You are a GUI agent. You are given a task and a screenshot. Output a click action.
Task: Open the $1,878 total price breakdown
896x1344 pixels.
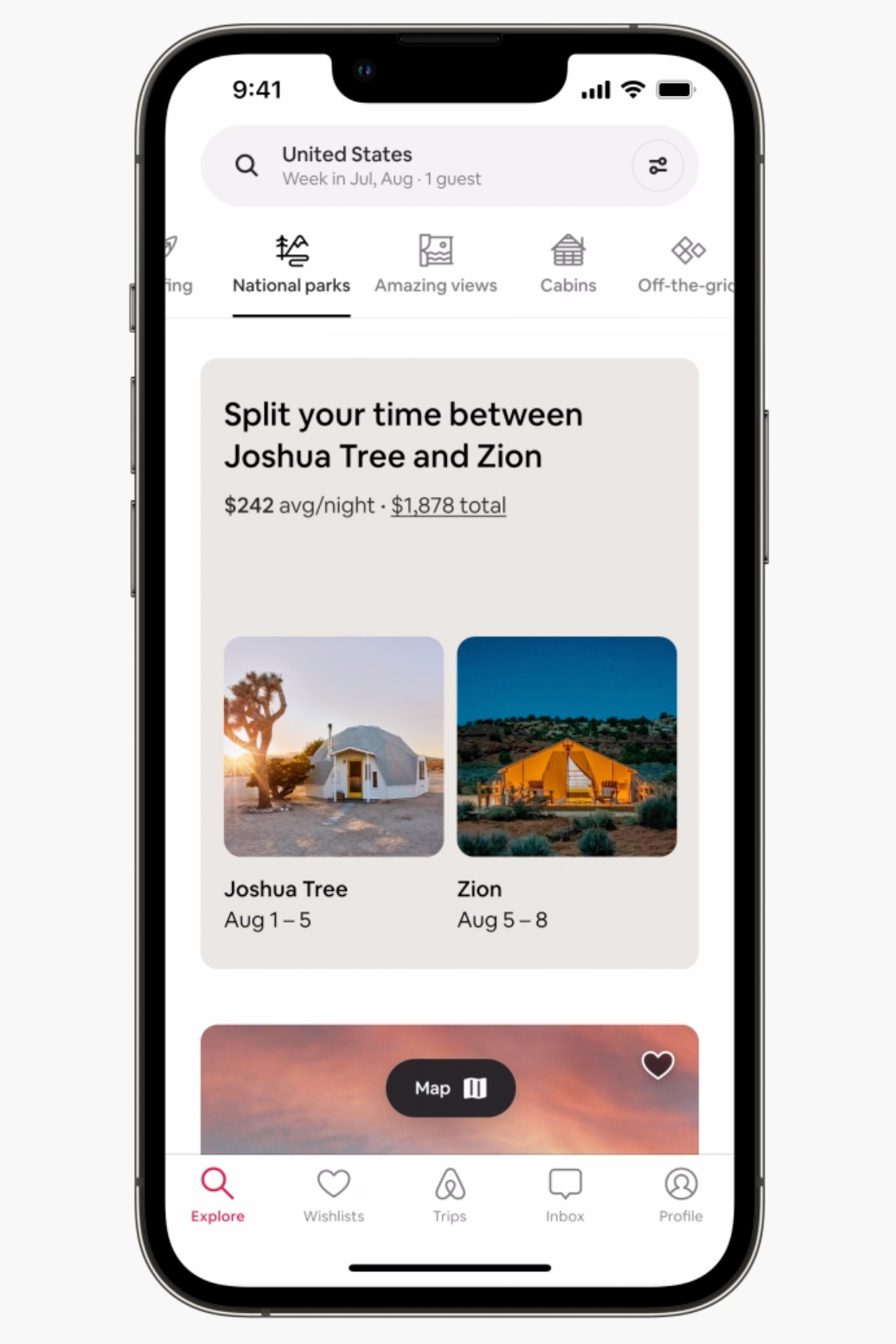coord(448,505)
